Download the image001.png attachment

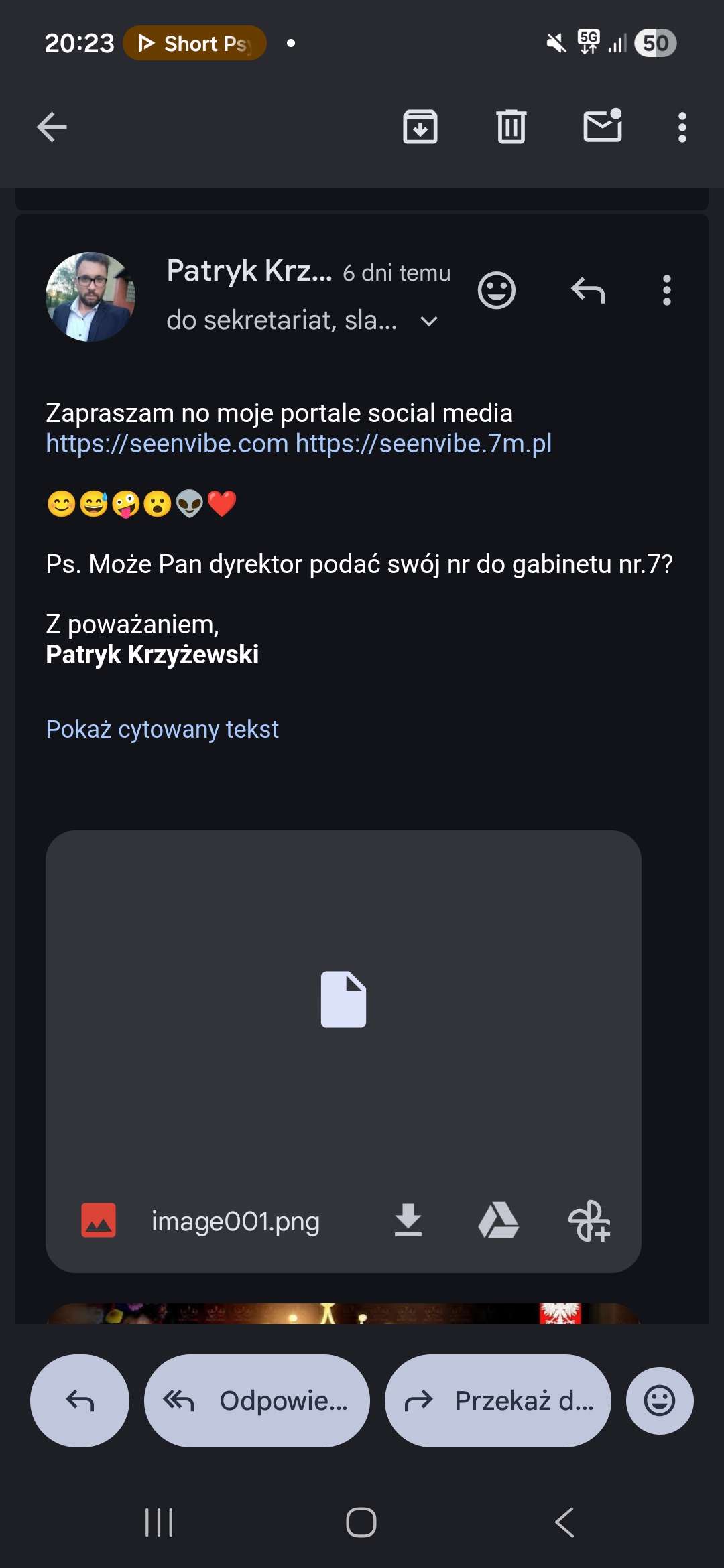tap(408, 1220)
